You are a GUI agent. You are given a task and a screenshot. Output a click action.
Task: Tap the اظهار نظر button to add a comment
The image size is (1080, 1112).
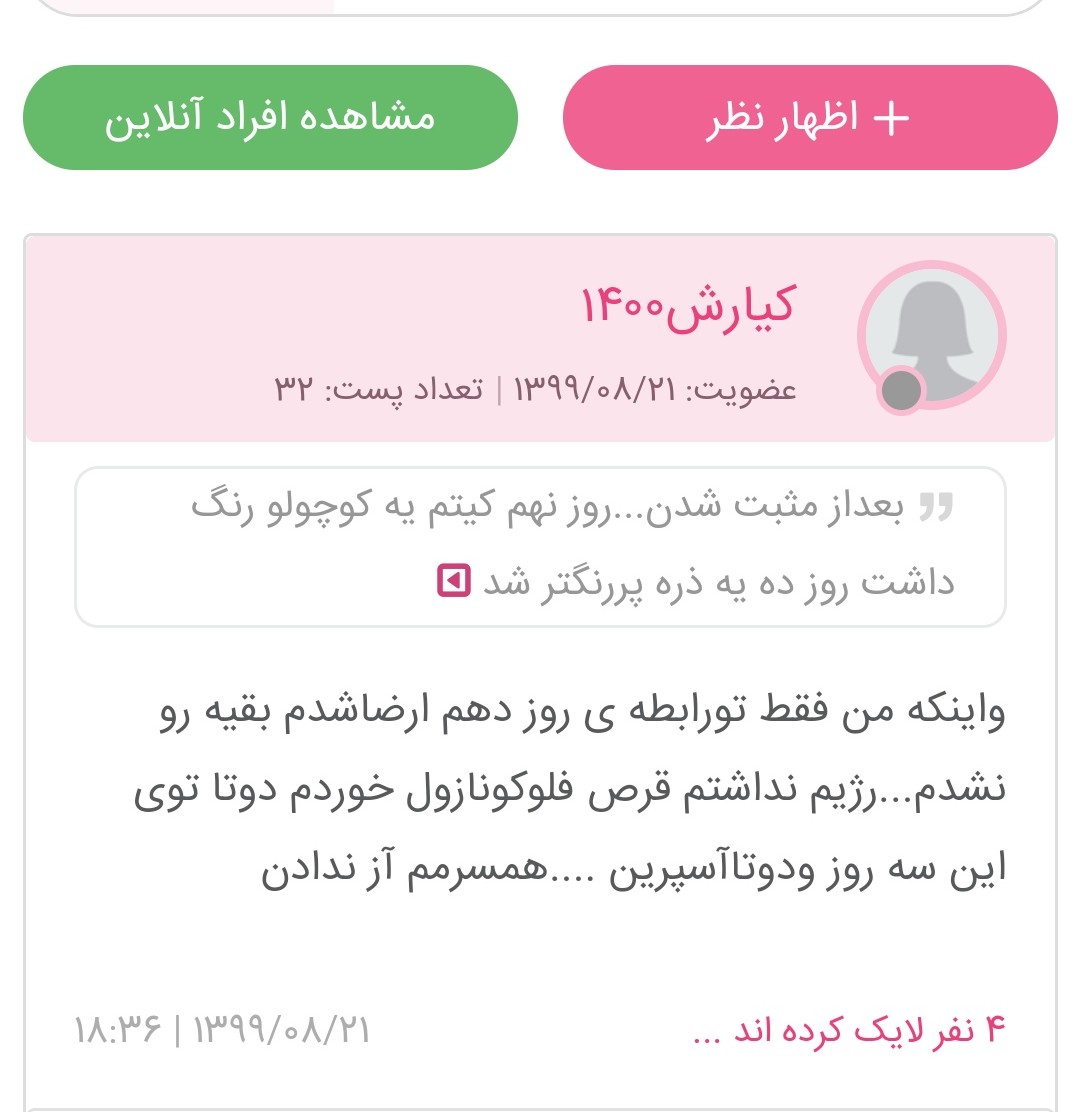pos(810,118)
